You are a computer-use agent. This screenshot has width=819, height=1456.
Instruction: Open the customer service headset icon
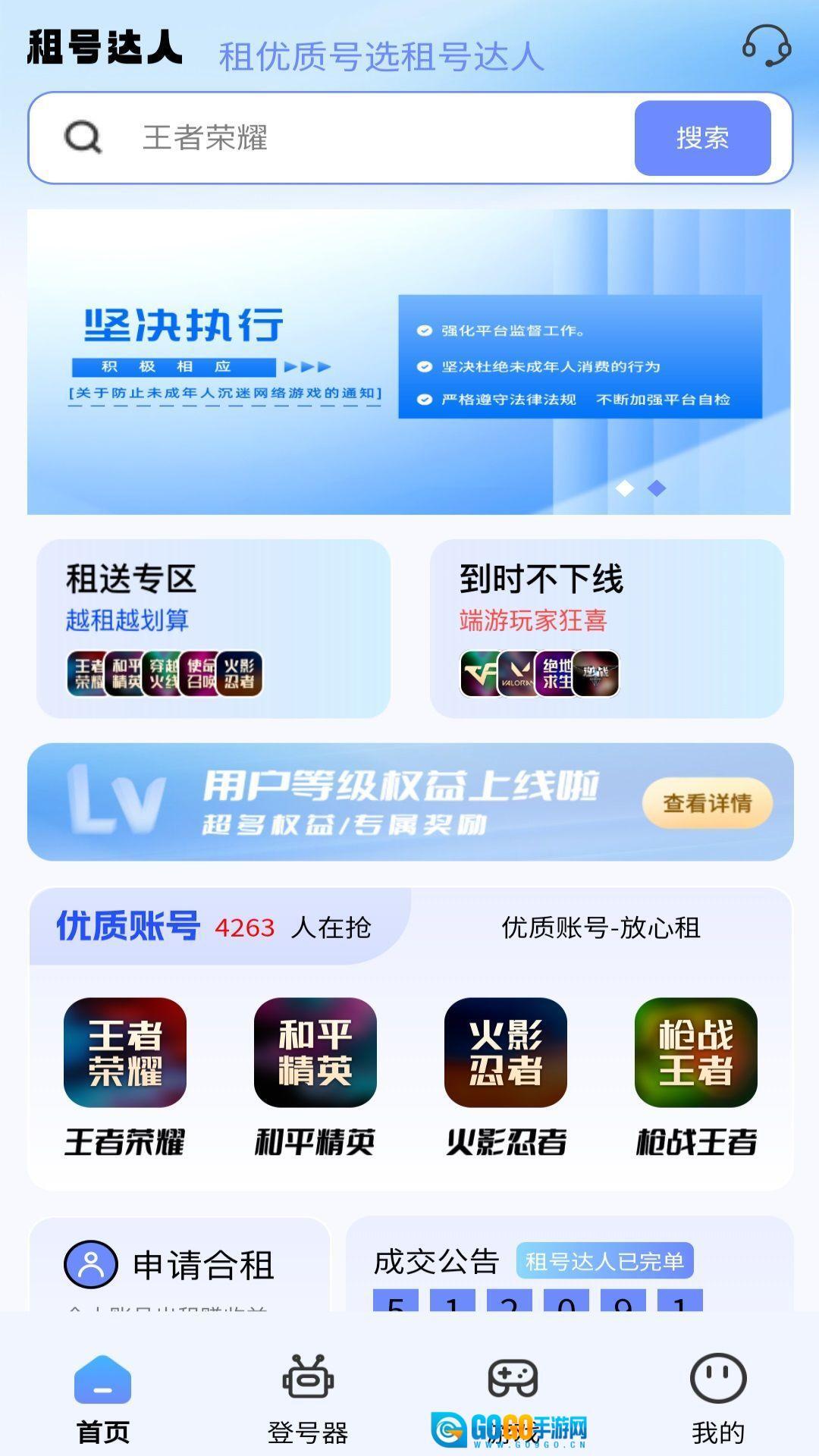tap(767, 45)
